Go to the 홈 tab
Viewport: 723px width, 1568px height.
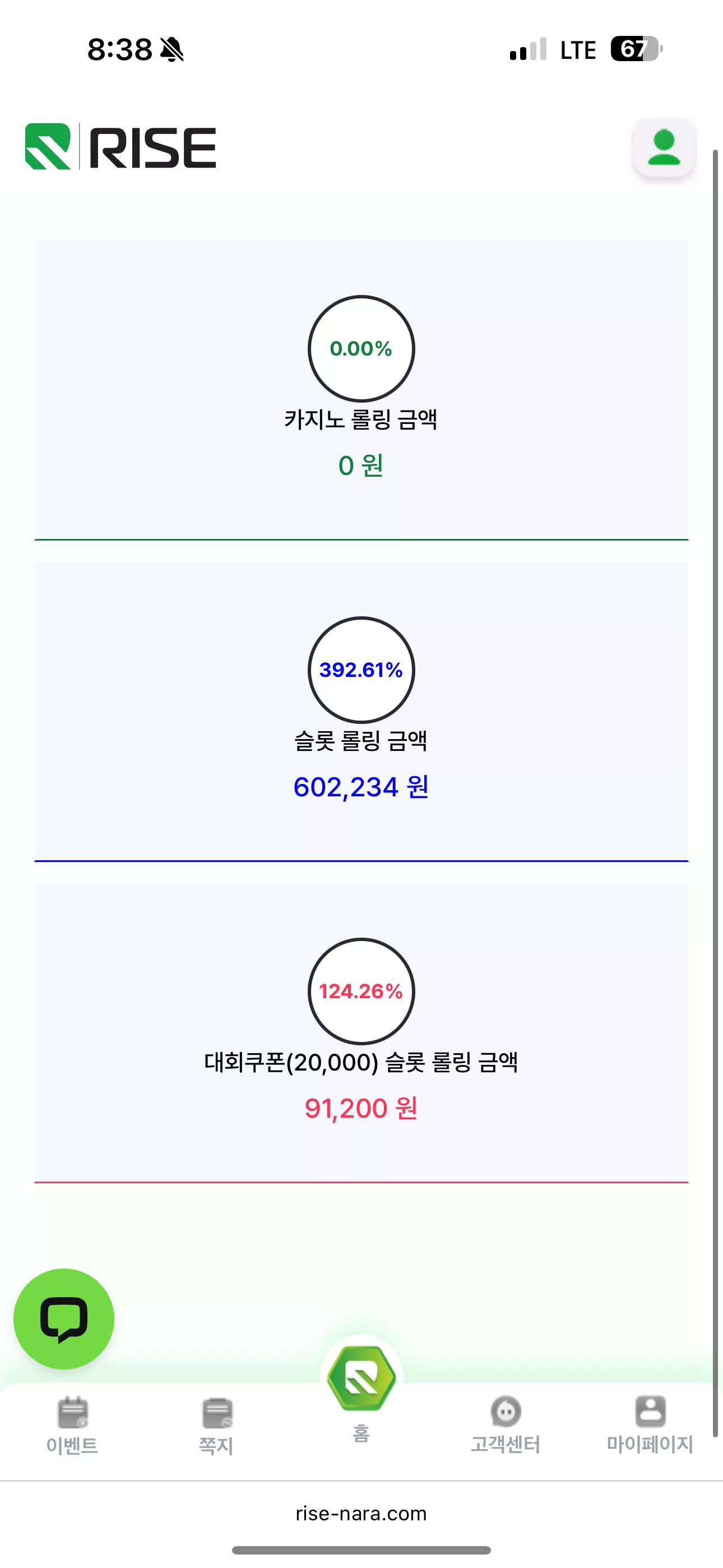coord(361,1394)
